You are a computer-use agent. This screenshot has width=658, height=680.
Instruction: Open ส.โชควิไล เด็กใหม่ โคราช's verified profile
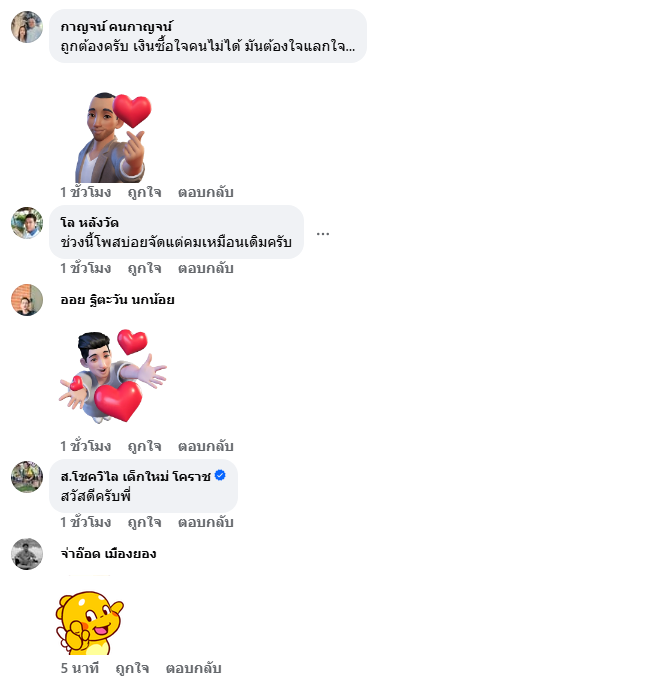(x=135, y=476)
